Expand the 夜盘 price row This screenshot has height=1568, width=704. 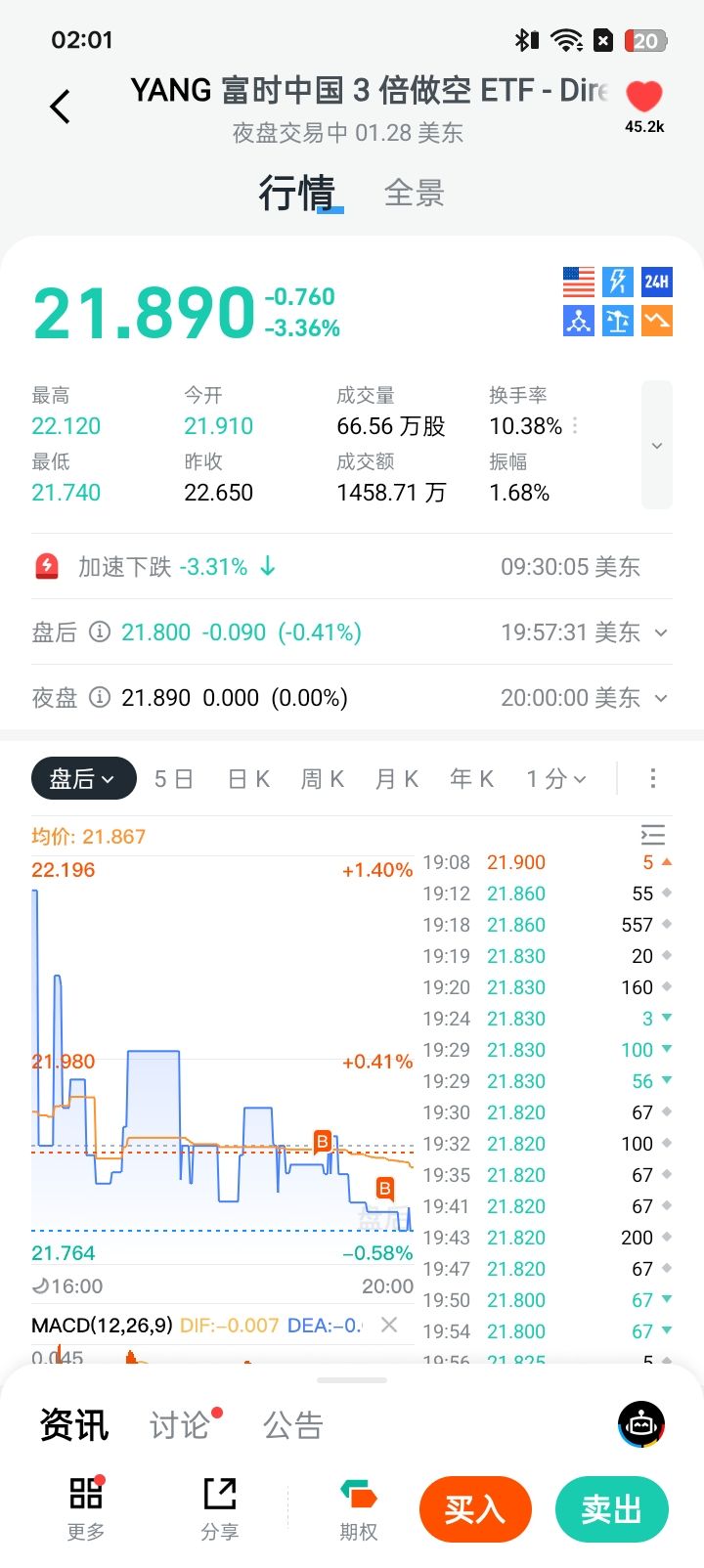pos(661,698)
